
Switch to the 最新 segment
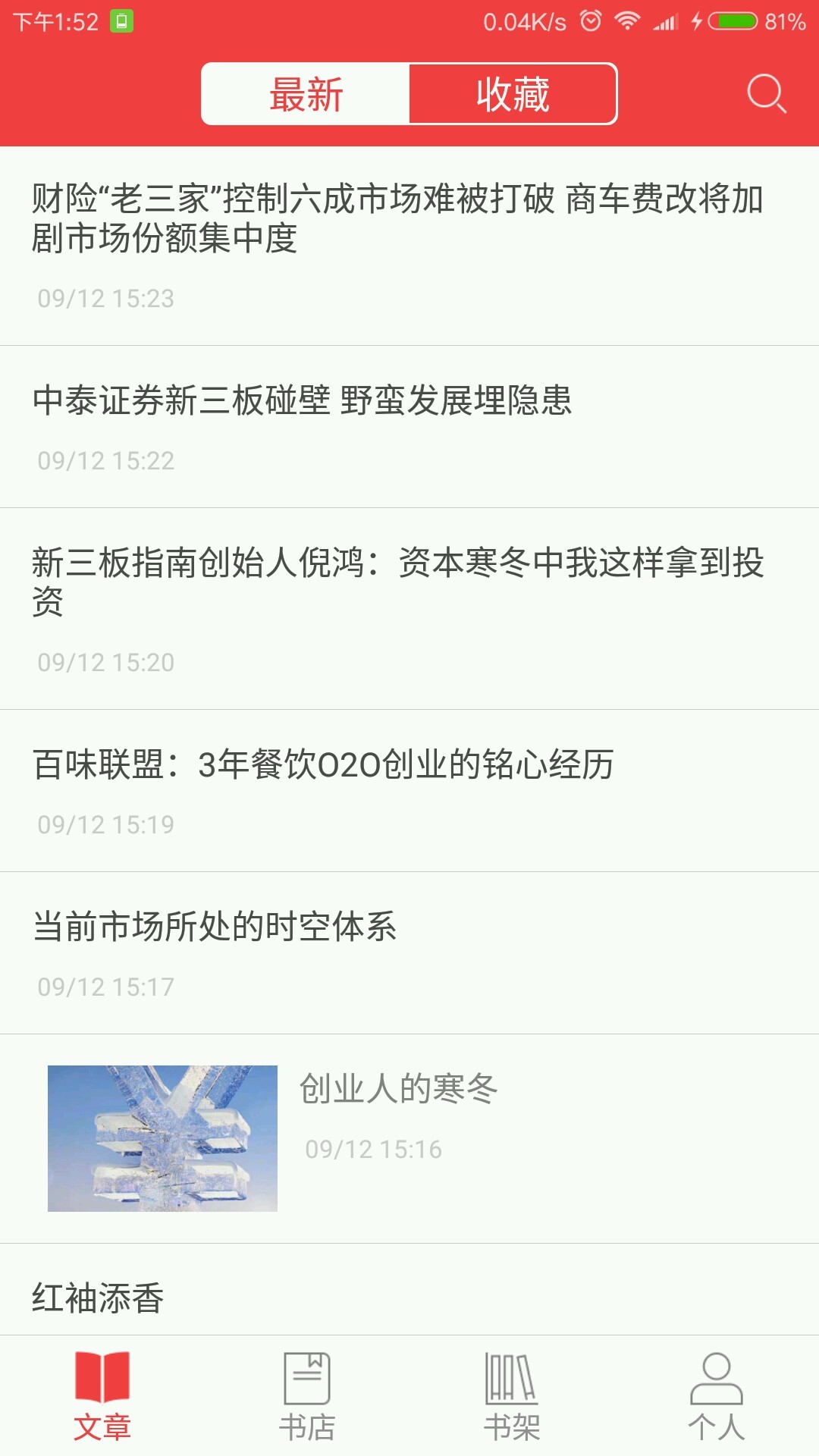(306, 94)
